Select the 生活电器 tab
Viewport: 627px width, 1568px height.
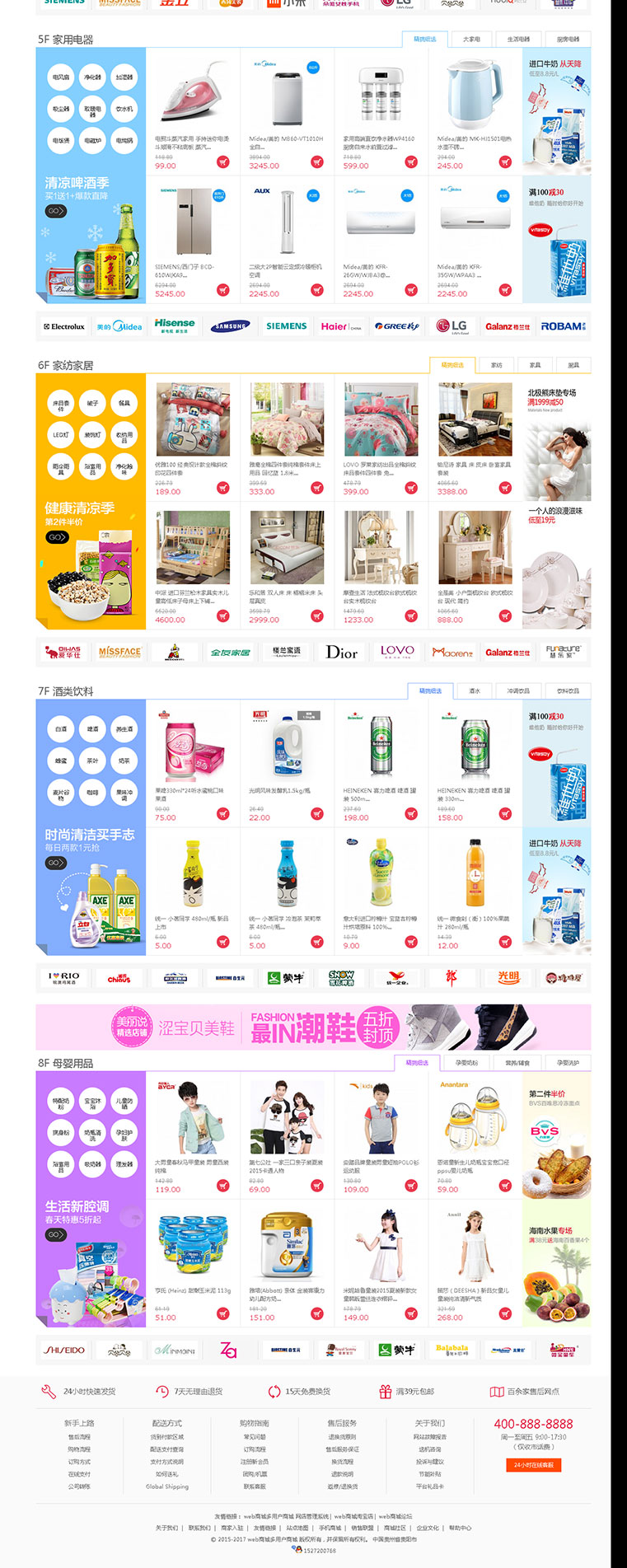[518, 39]
